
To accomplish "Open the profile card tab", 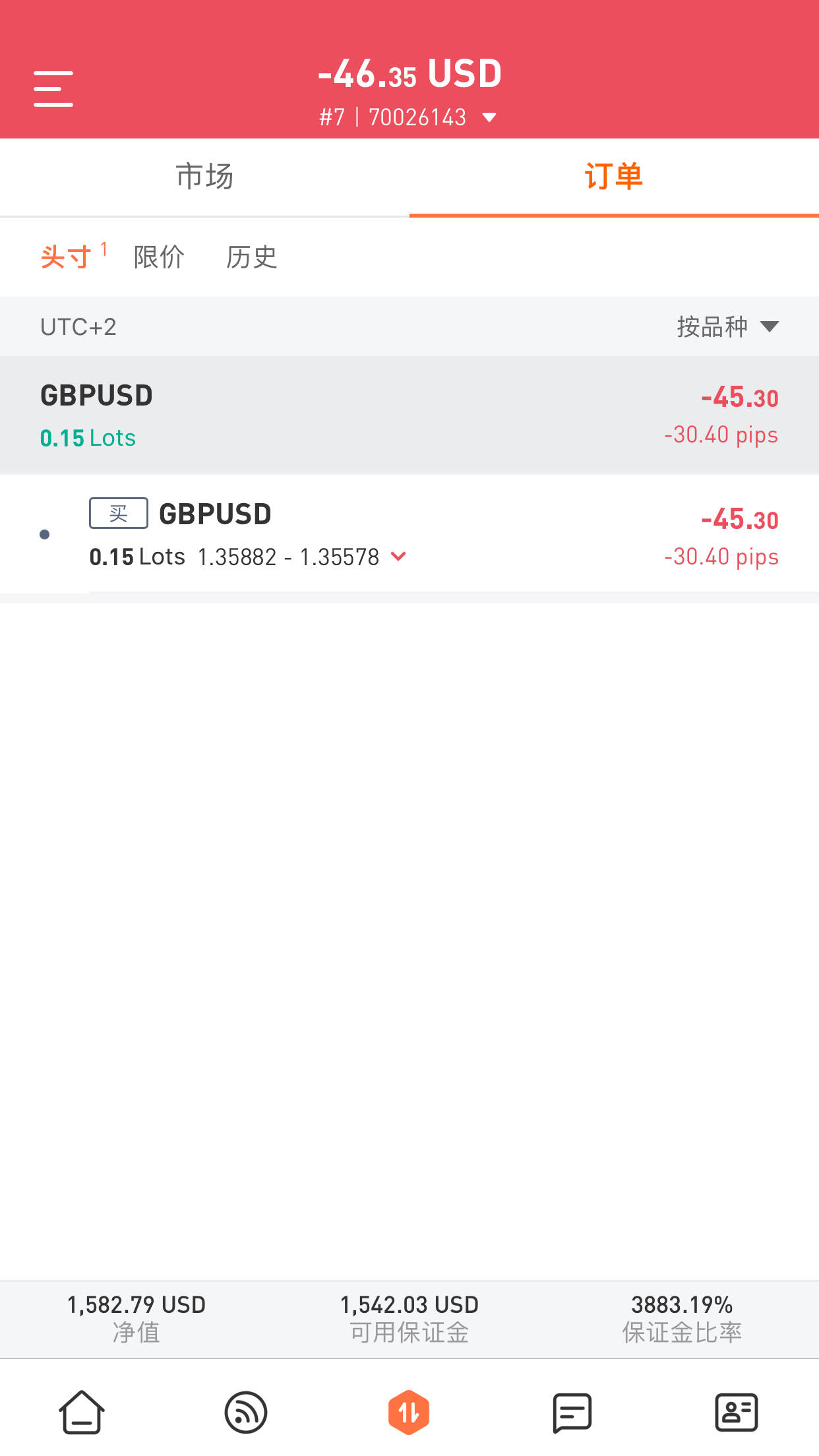I will 736,1412.
